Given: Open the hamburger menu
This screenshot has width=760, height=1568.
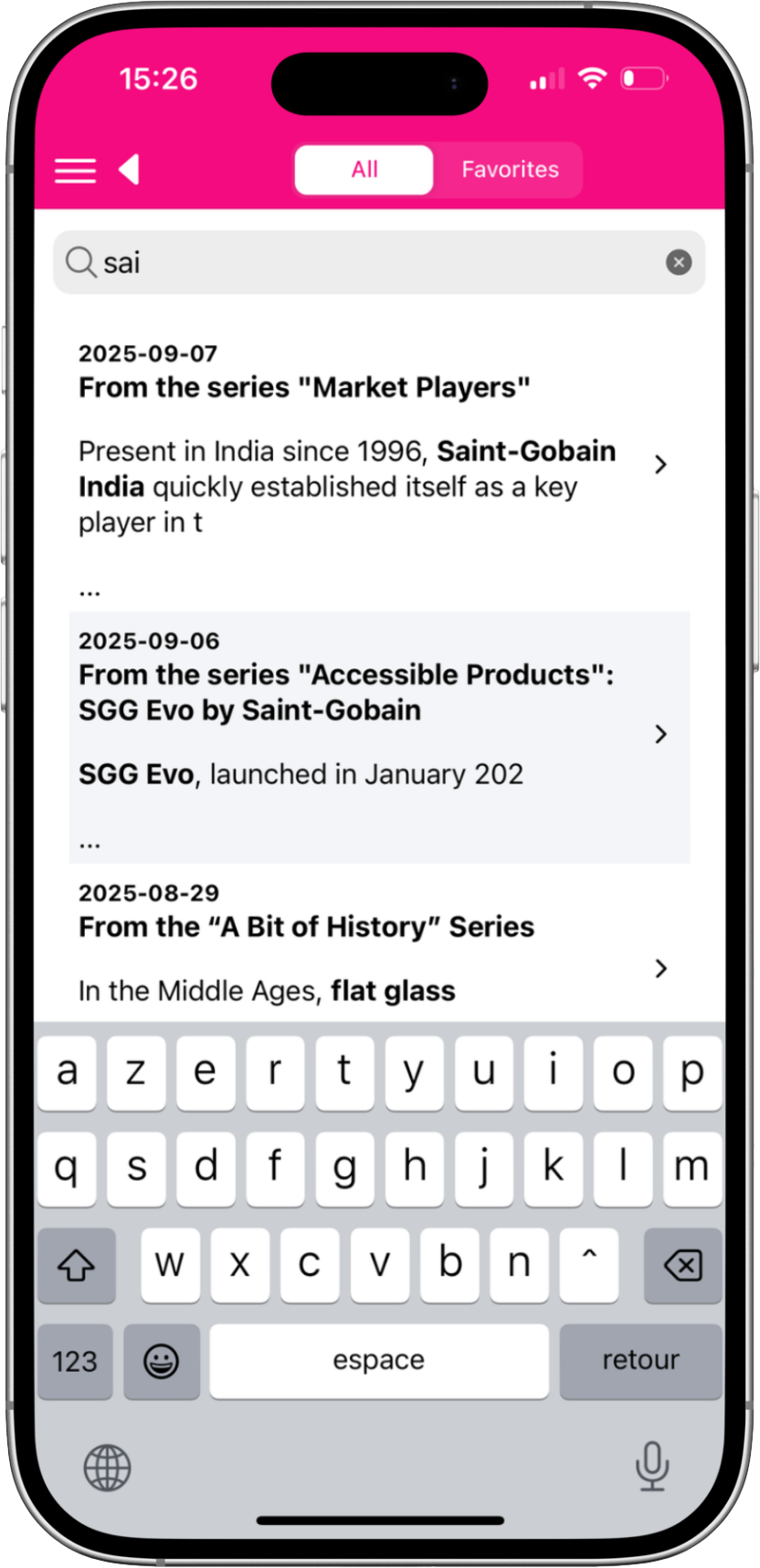Looking at the screenshot, I should (75, 170).
